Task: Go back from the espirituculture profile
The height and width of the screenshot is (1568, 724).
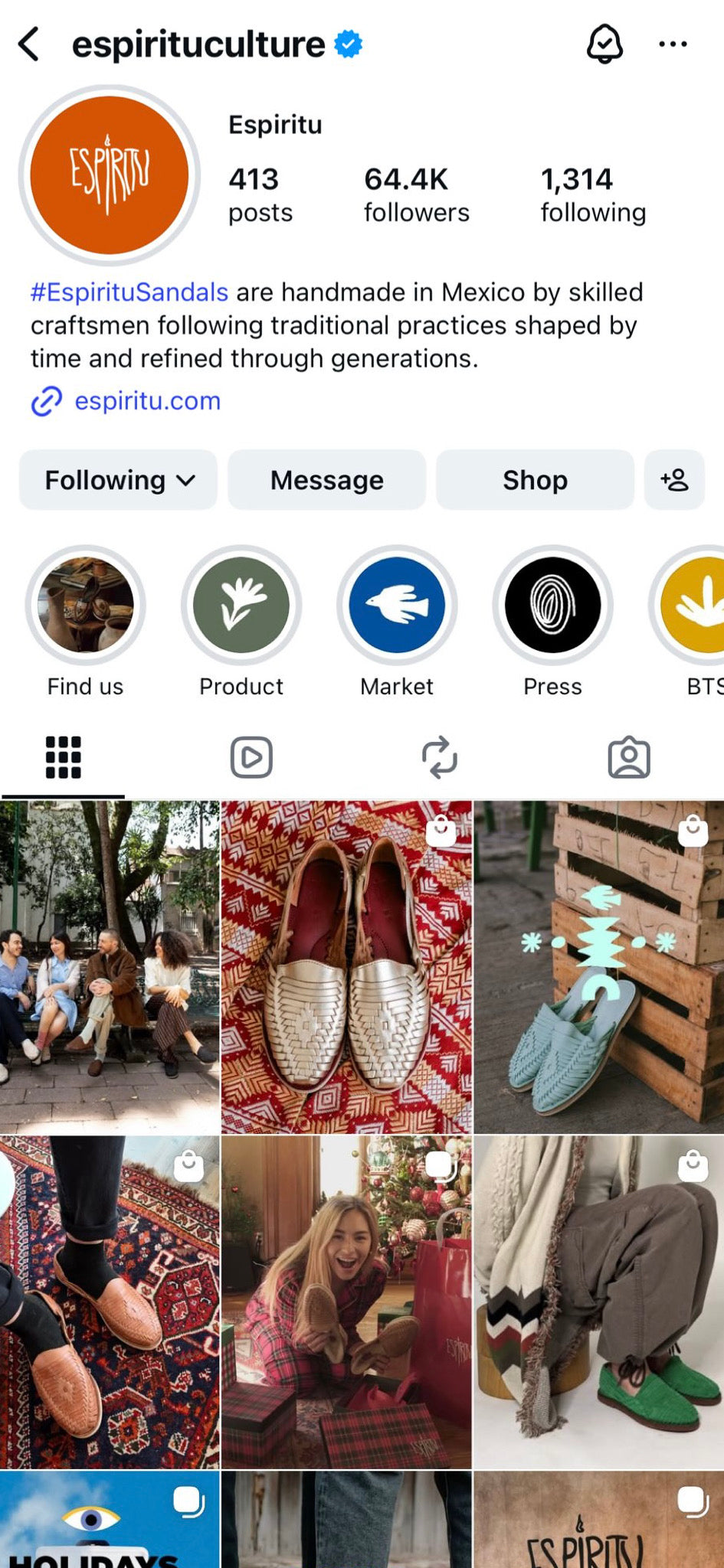Action: (29, 44)
